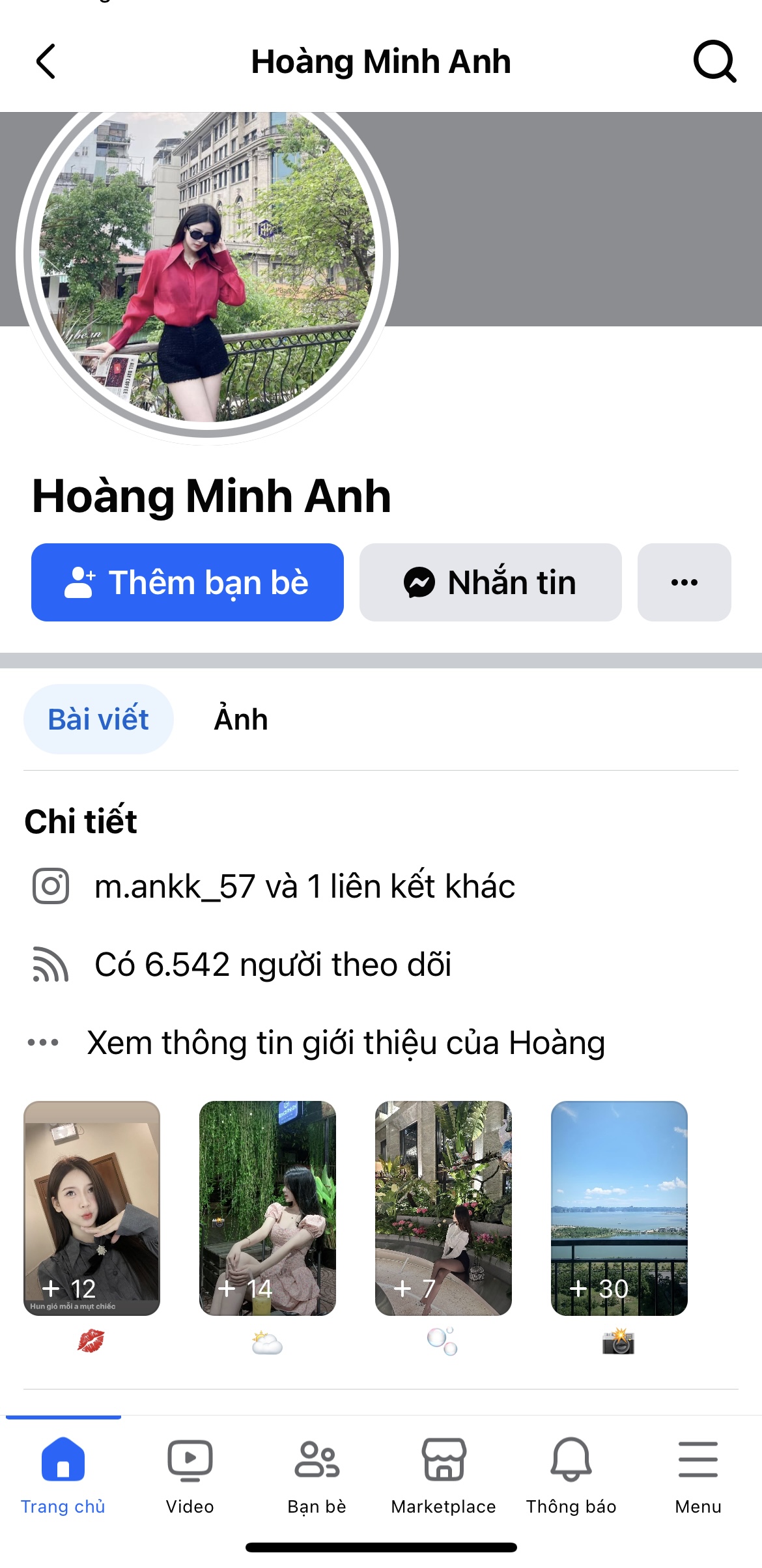The image size is (762, 1568).
Task: Go to the Trang chủ tab
Action: 63,1475
